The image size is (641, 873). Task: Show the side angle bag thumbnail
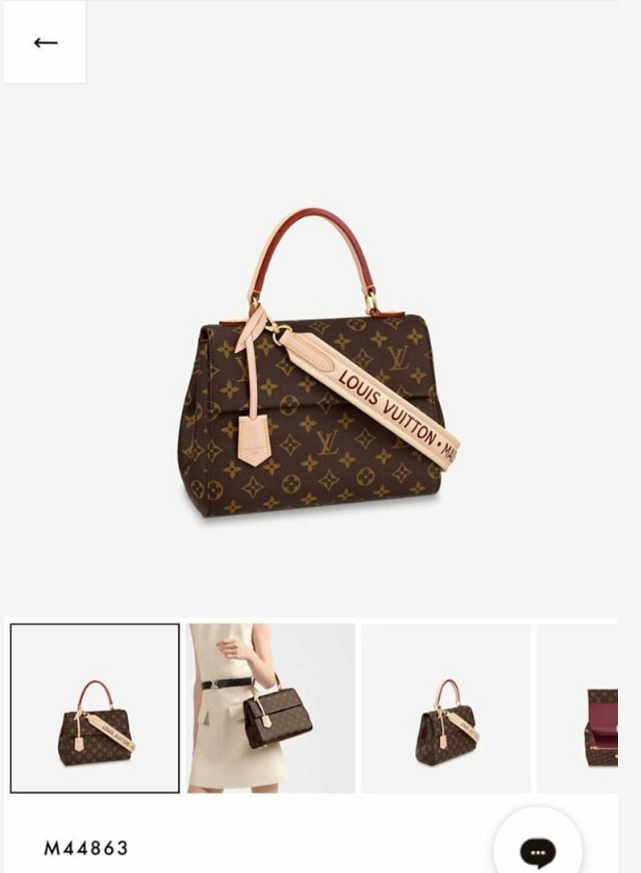coord(446,708)
